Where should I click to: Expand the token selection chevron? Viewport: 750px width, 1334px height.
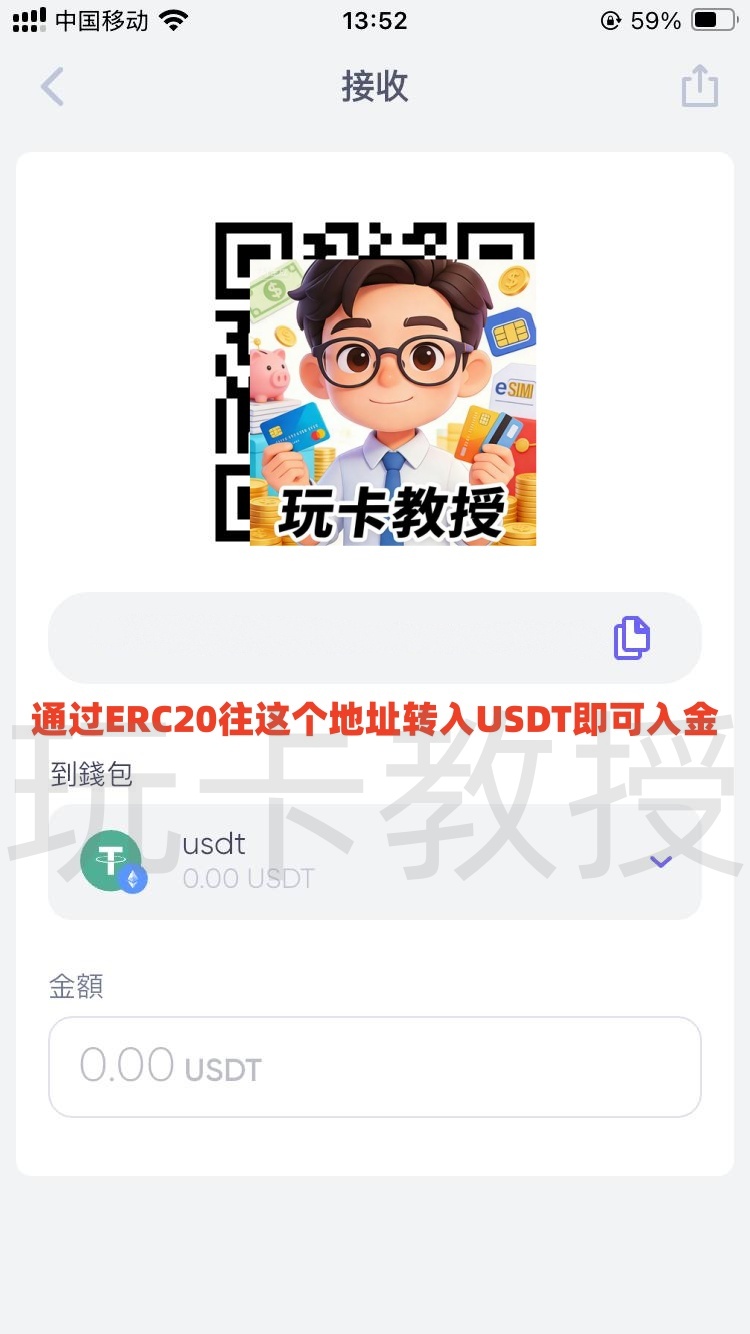coord(660,861)
